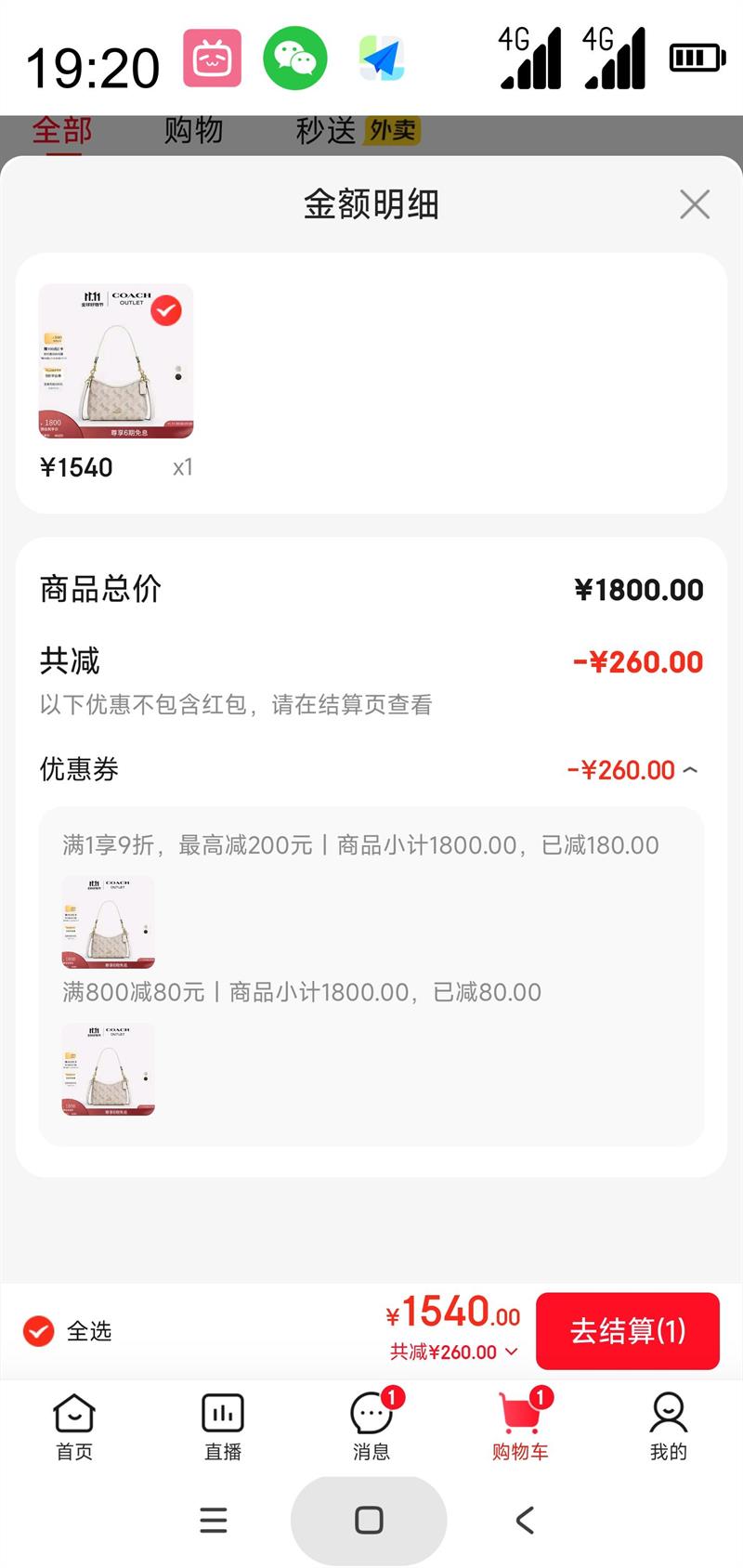Open the recent apps menu button
Viewport: 743px width, 1568px height.
click(214, 1521)
